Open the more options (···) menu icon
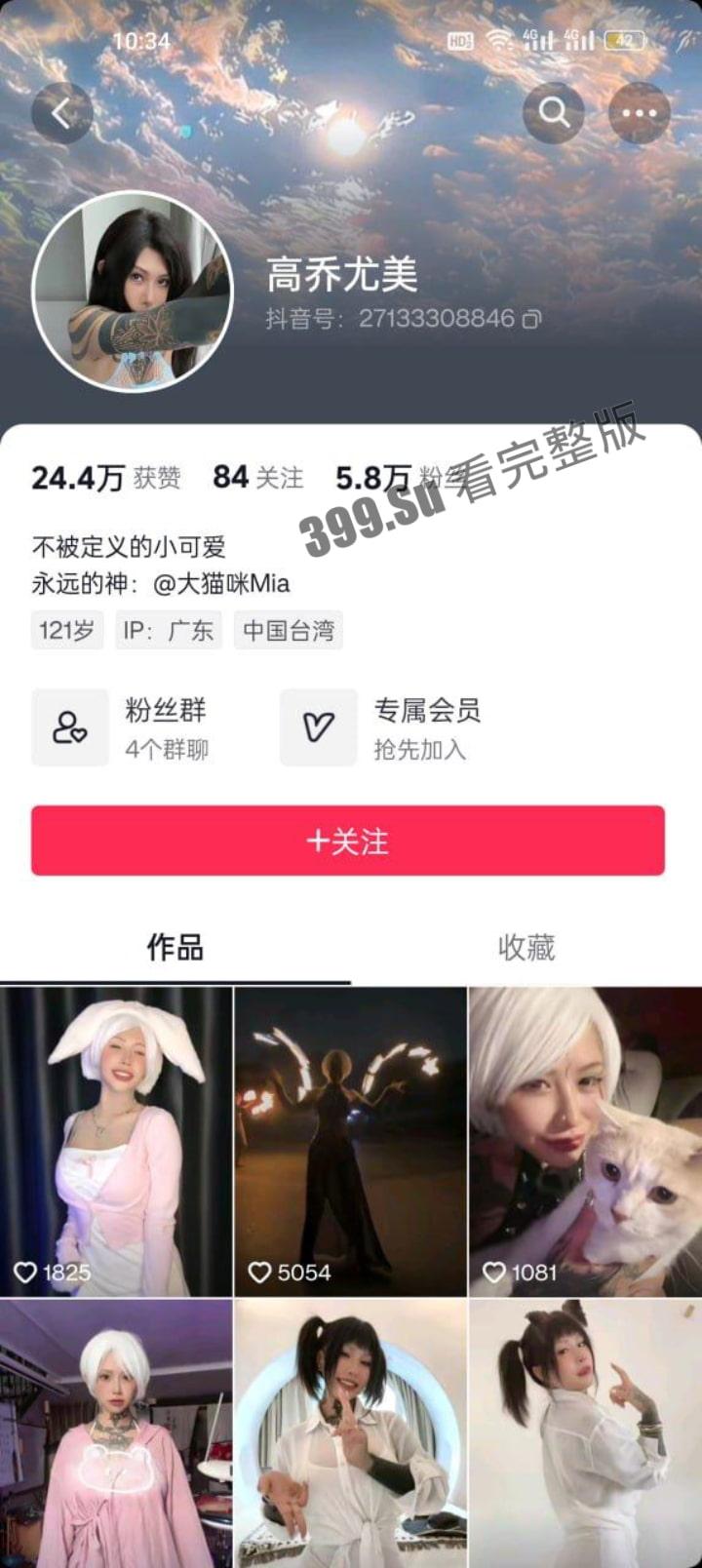 click(639, 111)
